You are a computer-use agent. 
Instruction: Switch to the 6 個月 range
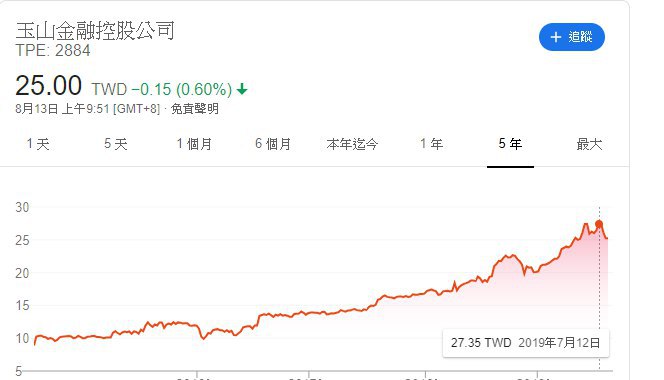tap(273, 144)
